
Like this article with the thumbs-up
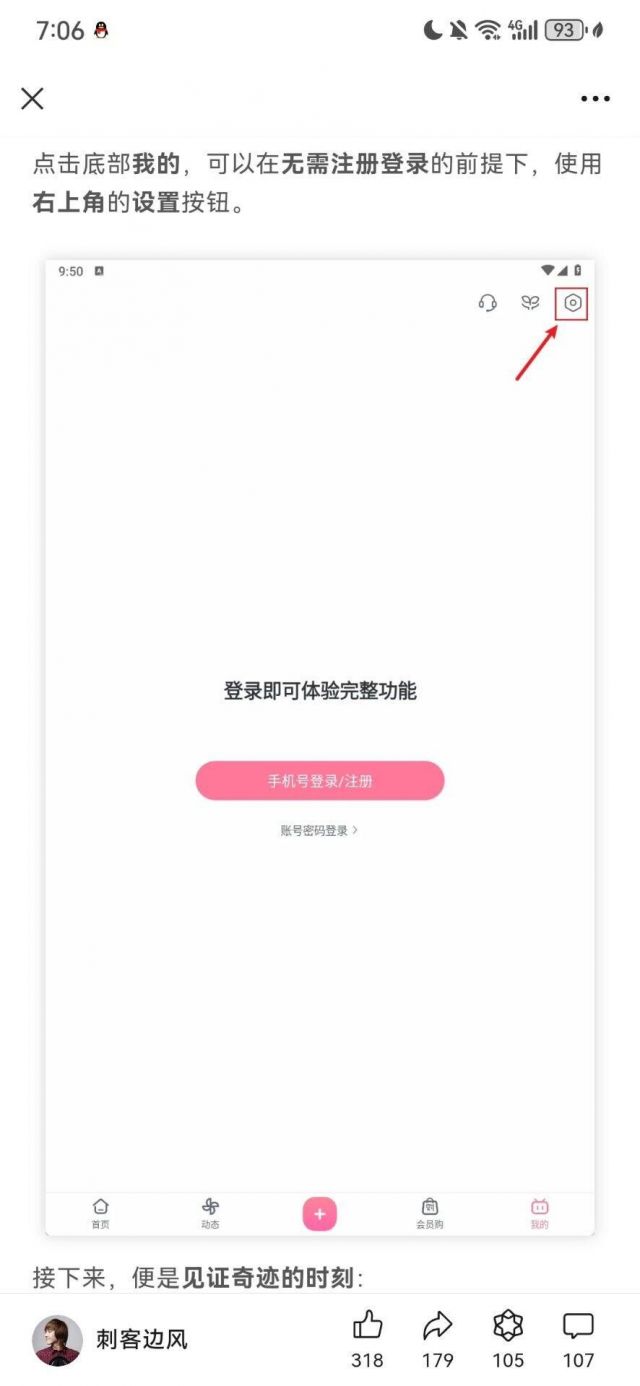[x=368, y=1328]
